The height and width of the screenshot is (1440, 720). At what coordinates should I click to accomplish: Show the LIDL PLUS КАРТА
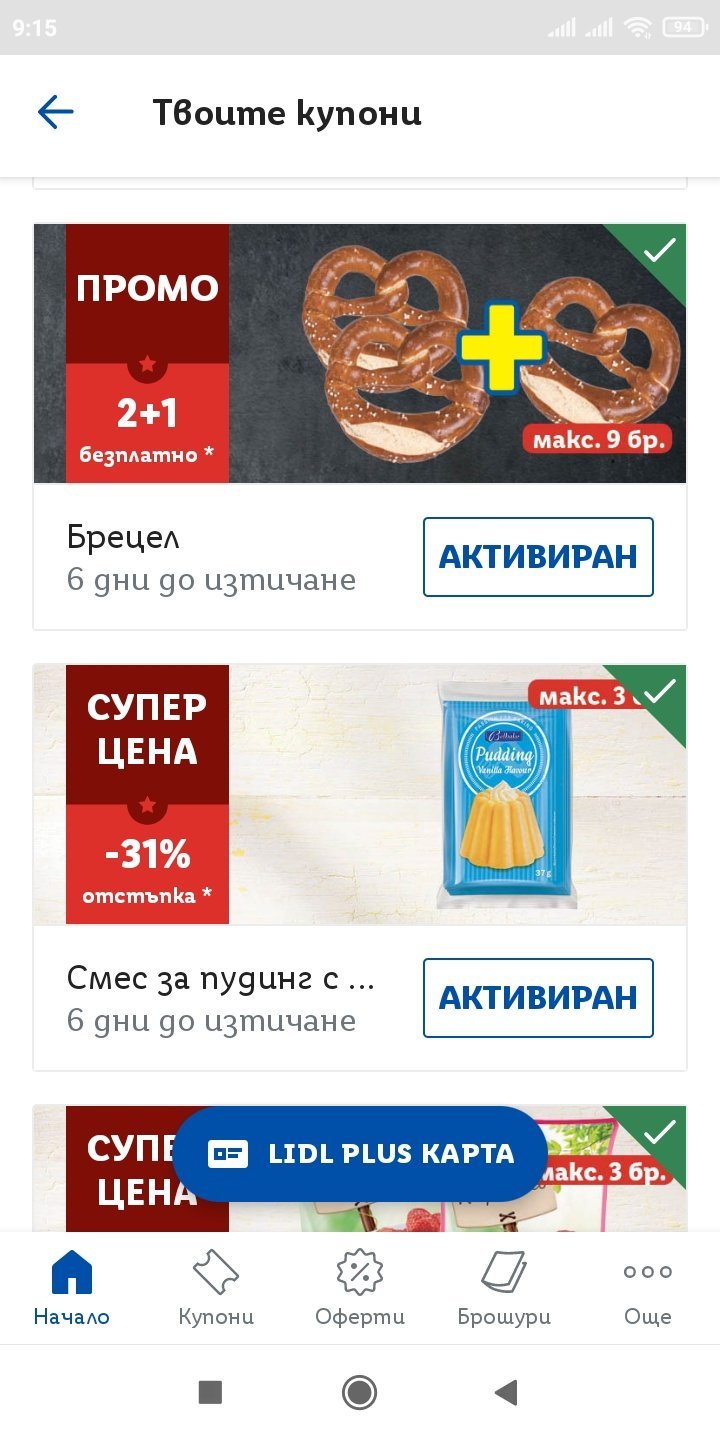(x=360, y=1154)
